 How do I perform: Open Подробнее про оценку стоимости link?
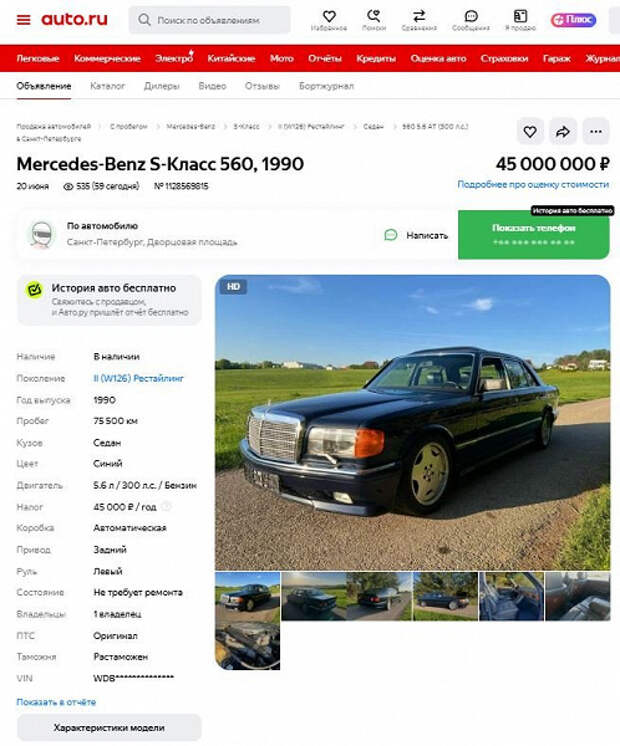(x=533, y=185)
